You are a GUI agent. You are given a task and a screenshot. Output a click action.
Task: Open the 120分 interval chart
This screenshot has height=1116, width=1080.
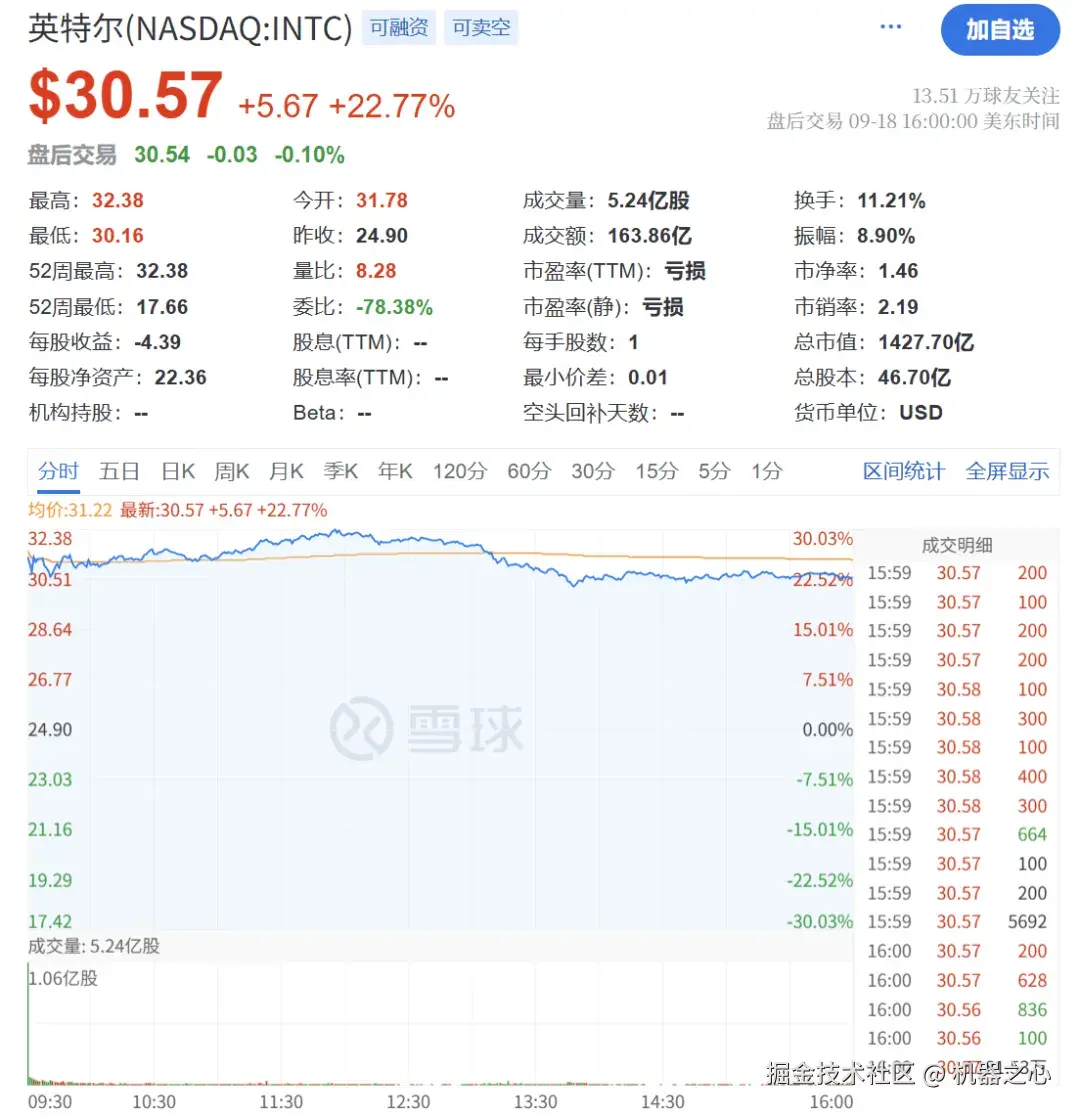tap(459, 471)
